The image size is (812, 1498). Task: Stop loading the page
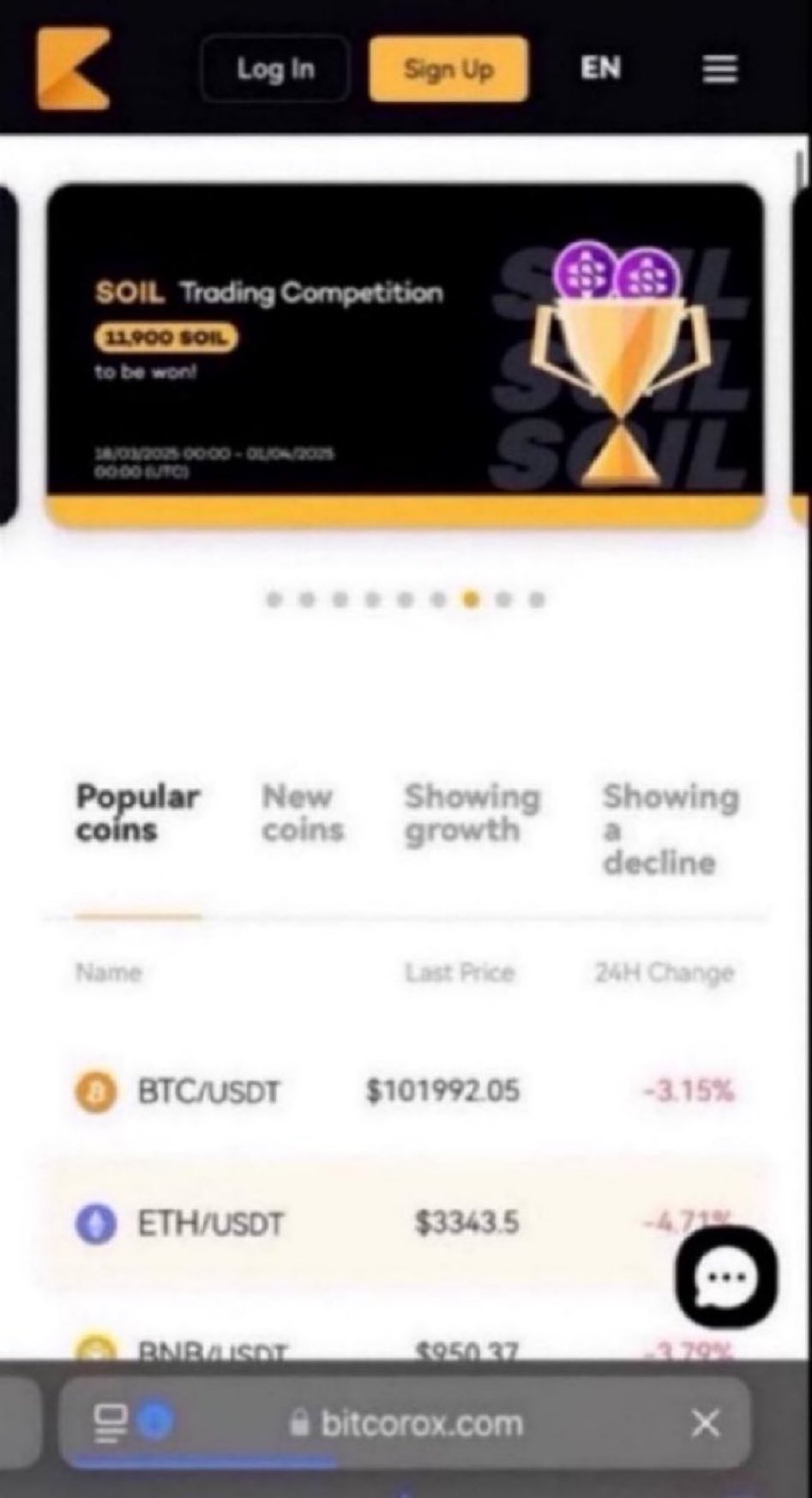[705, 1424]
